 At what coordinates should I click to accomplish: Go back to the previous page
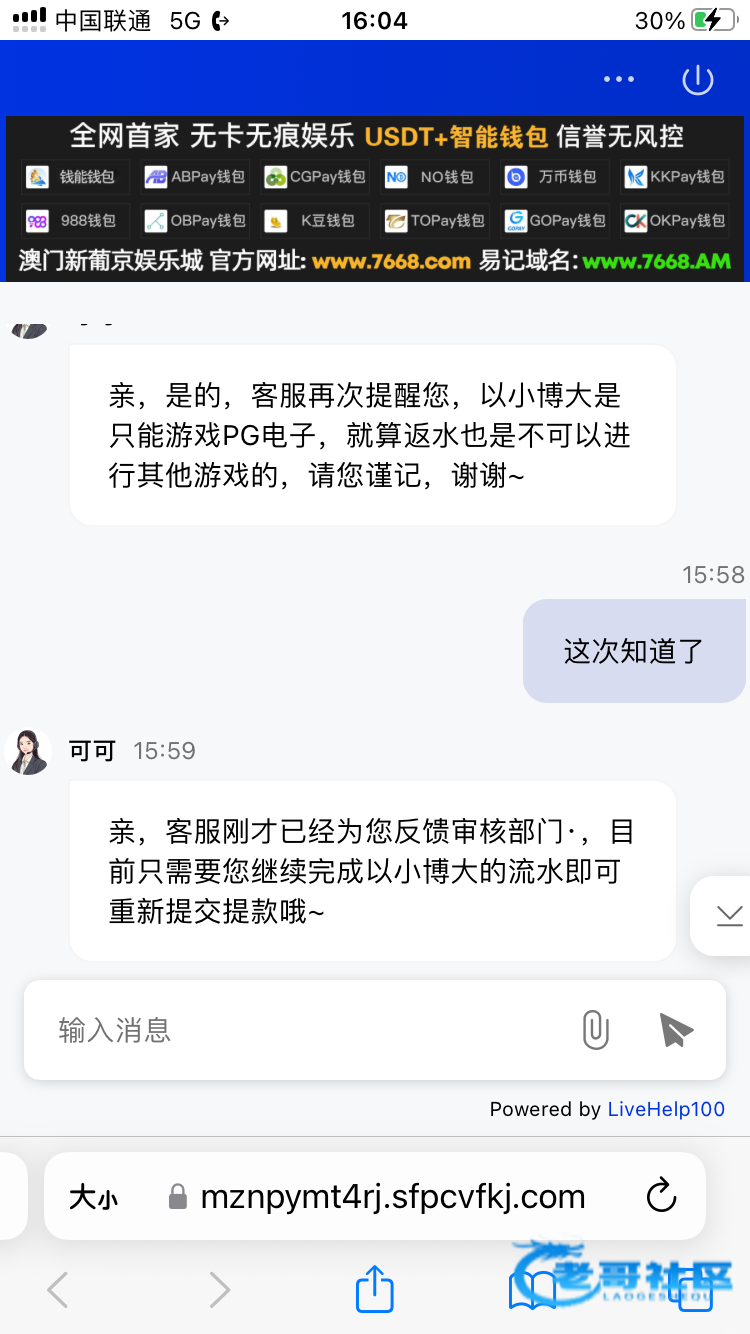pyautogui.click(x=58, y=1290)
